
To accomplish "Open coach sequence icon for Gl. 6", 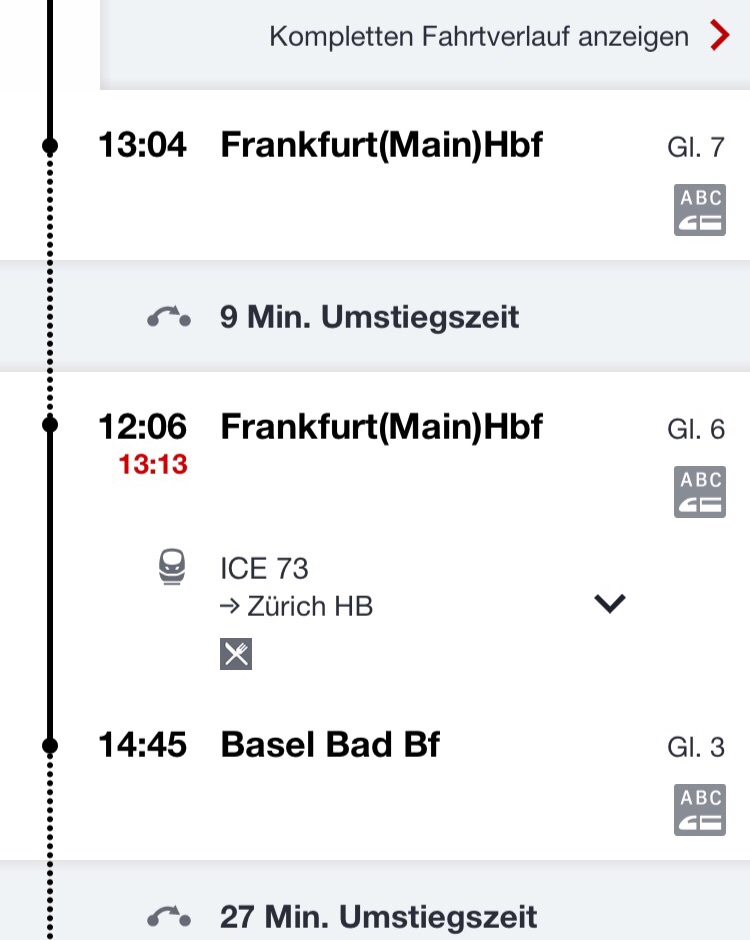I will pos(699,492).
